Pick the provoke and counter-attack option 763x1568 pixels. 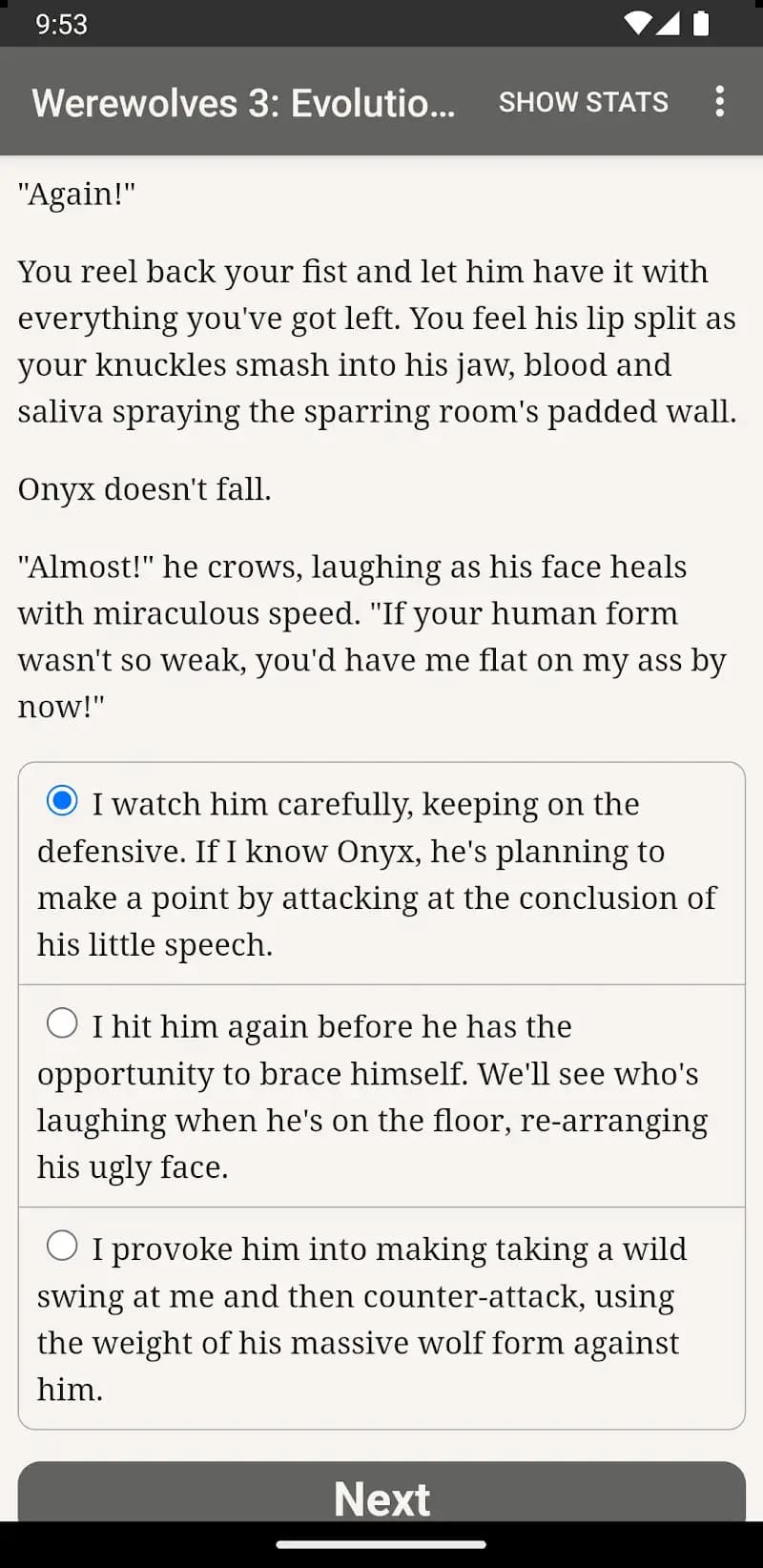pyautogui.click(x=63, y=1246)
